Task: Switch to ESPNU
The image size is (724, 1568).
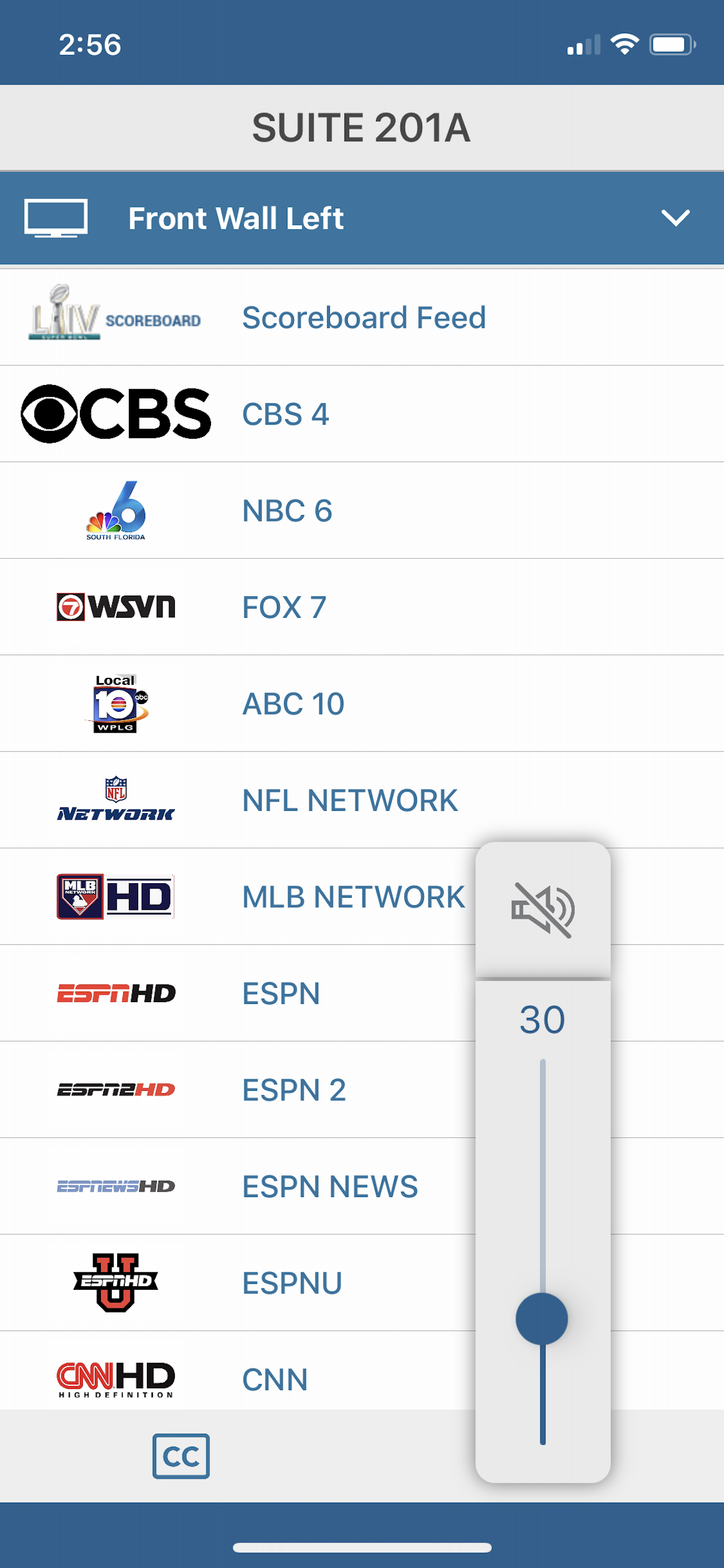Action: (237, 1283)
